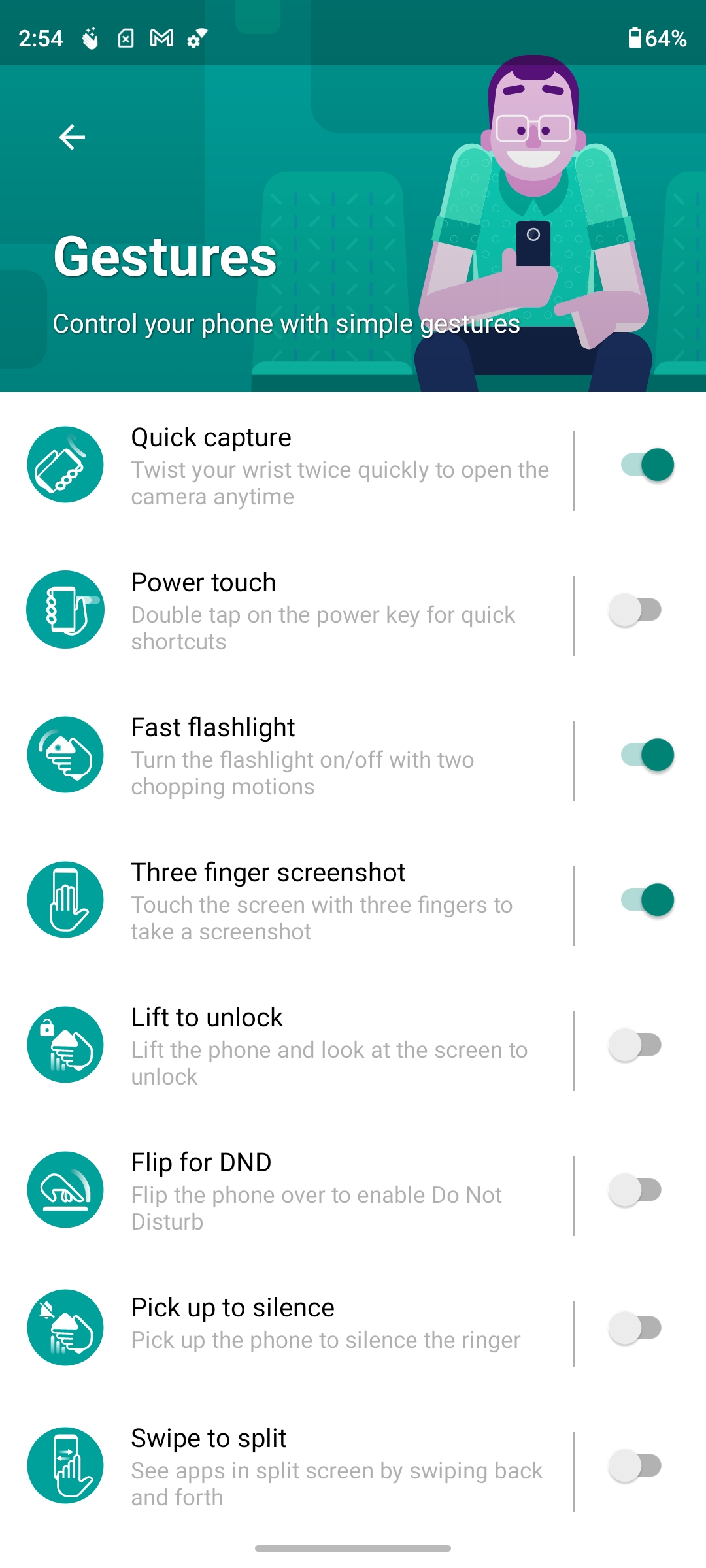The image size is (706, 1568).
Task: Open Power touch gesture settings
Action: [x=288, y=610]
